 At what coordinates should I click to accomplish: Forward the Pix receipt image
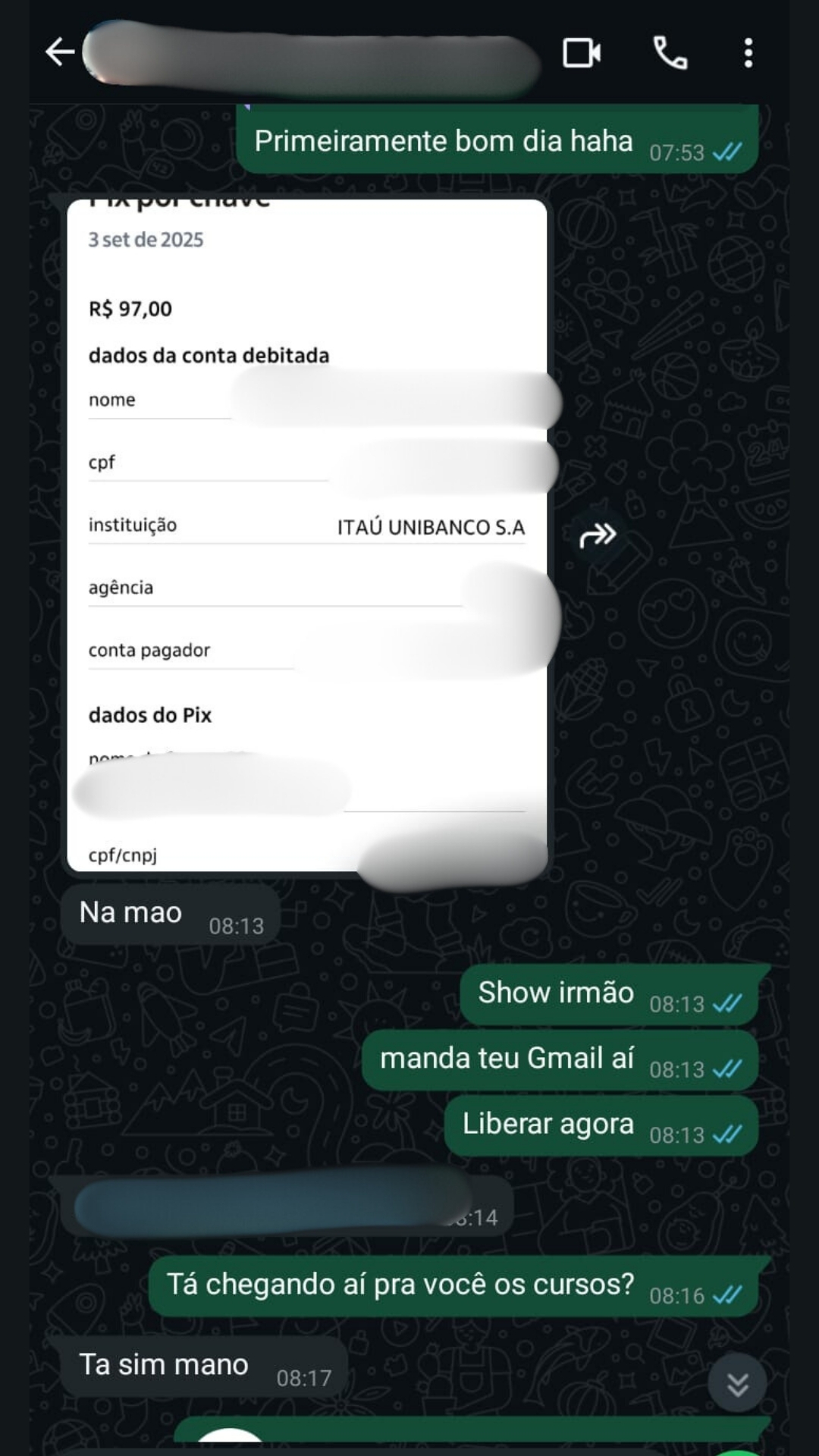598,535
